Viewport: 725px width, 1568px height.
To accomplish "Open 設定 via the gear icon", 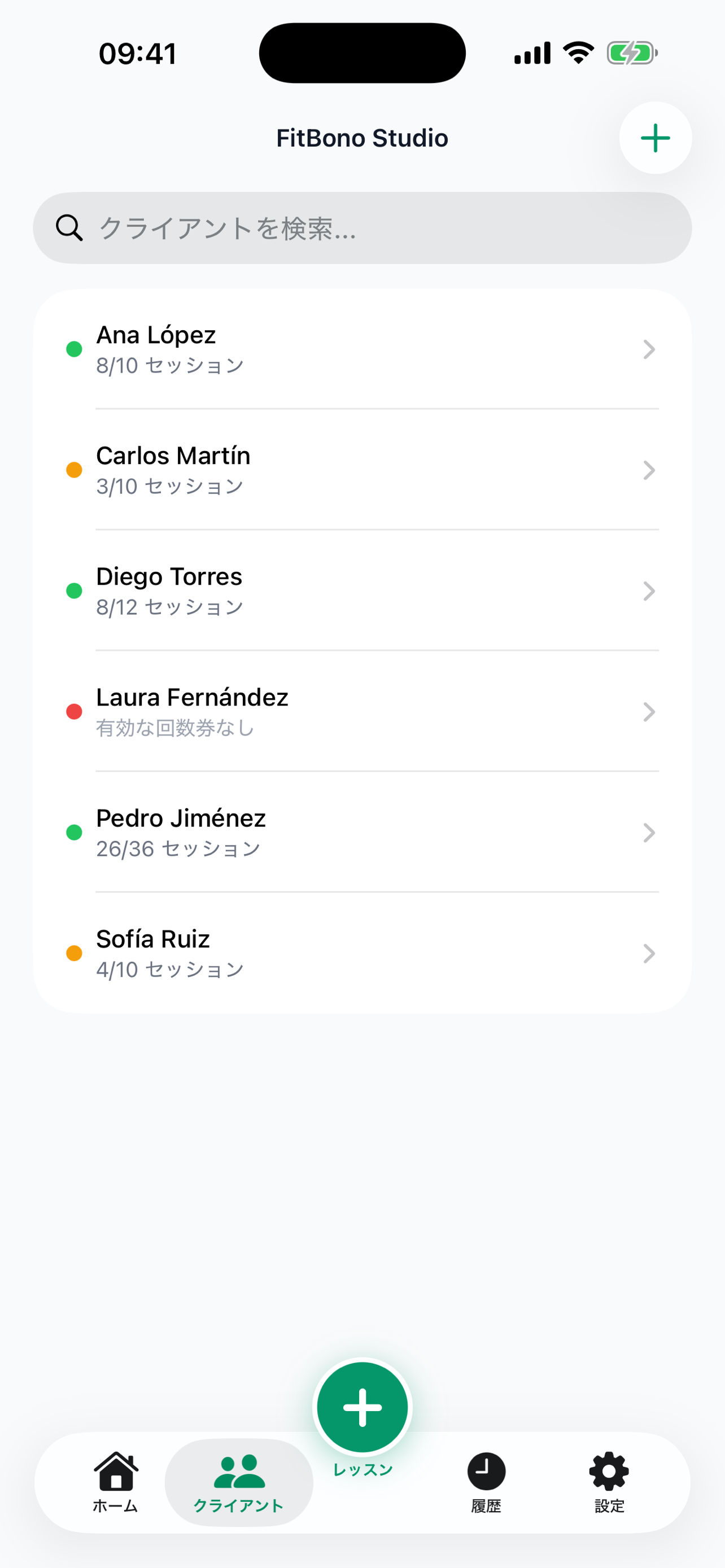I will pyautogui.click(x=608, y=1467).
